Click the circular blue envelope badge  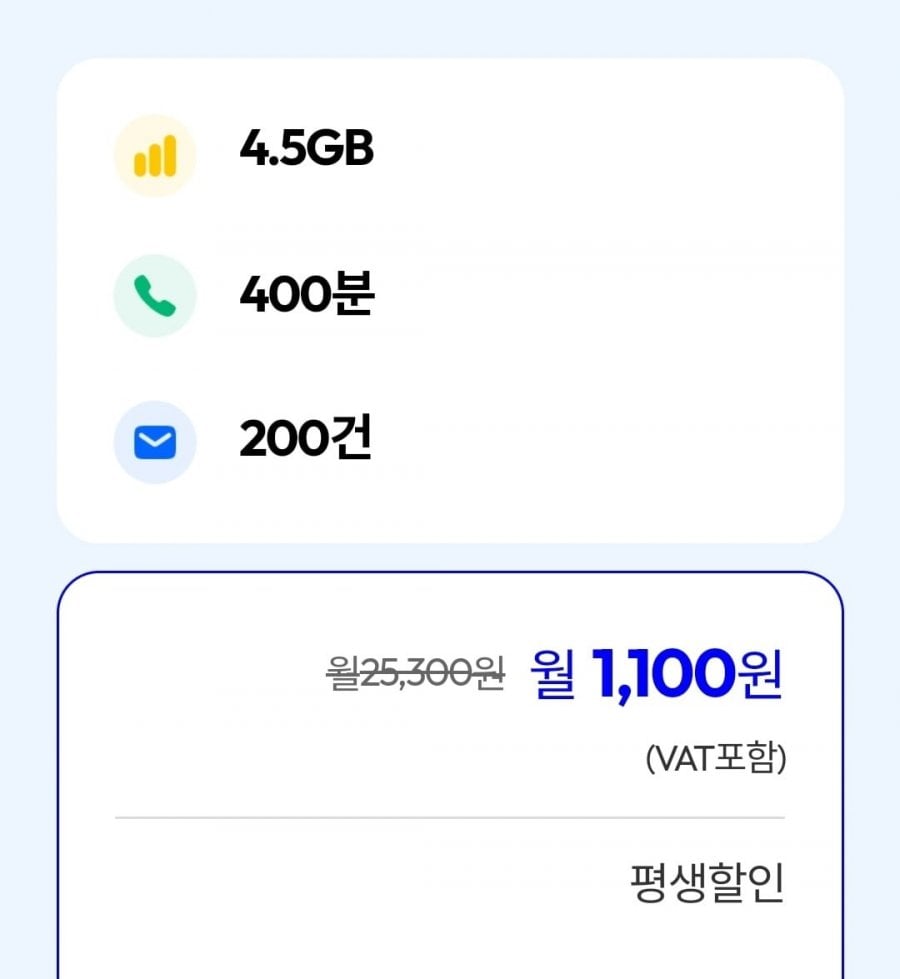155,440
